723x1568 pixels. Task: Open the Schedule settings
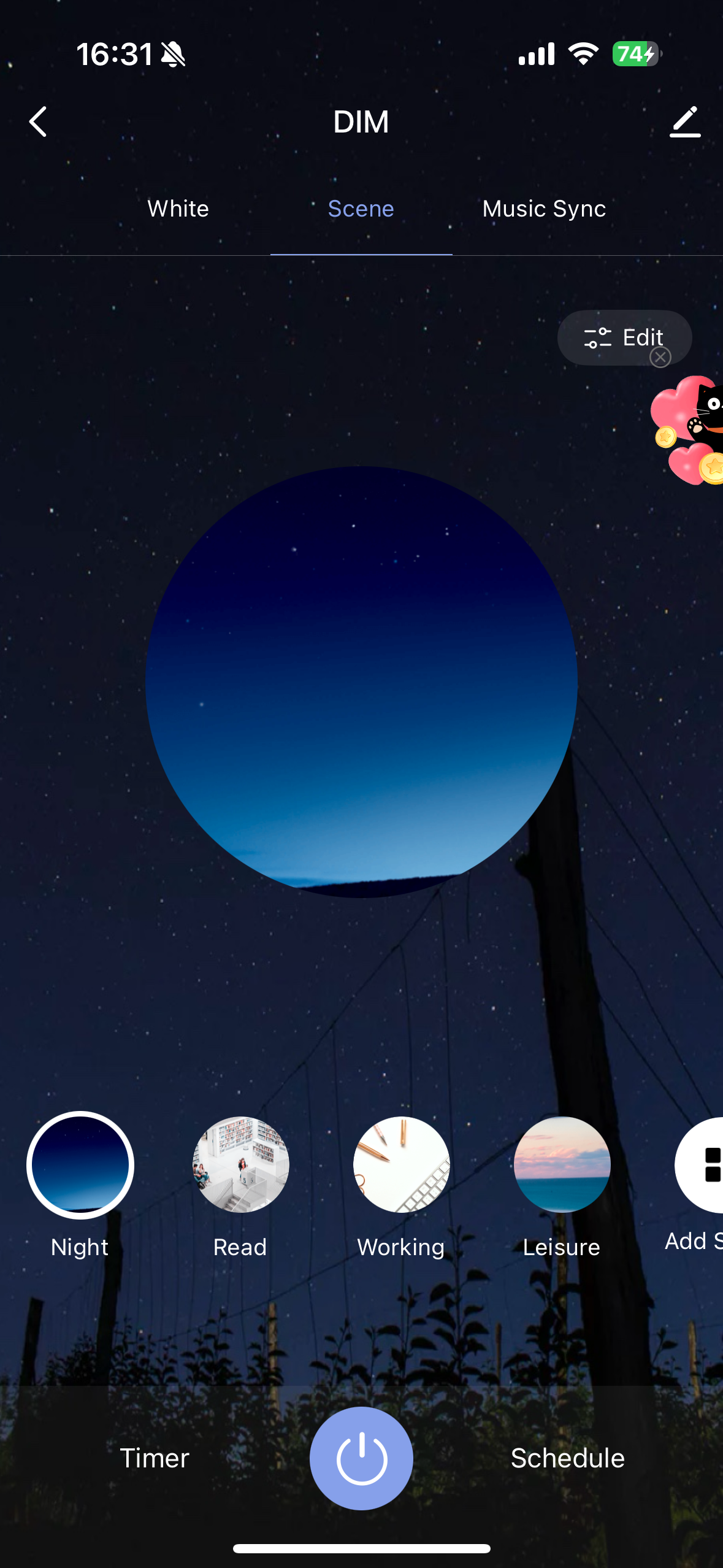567,1458
